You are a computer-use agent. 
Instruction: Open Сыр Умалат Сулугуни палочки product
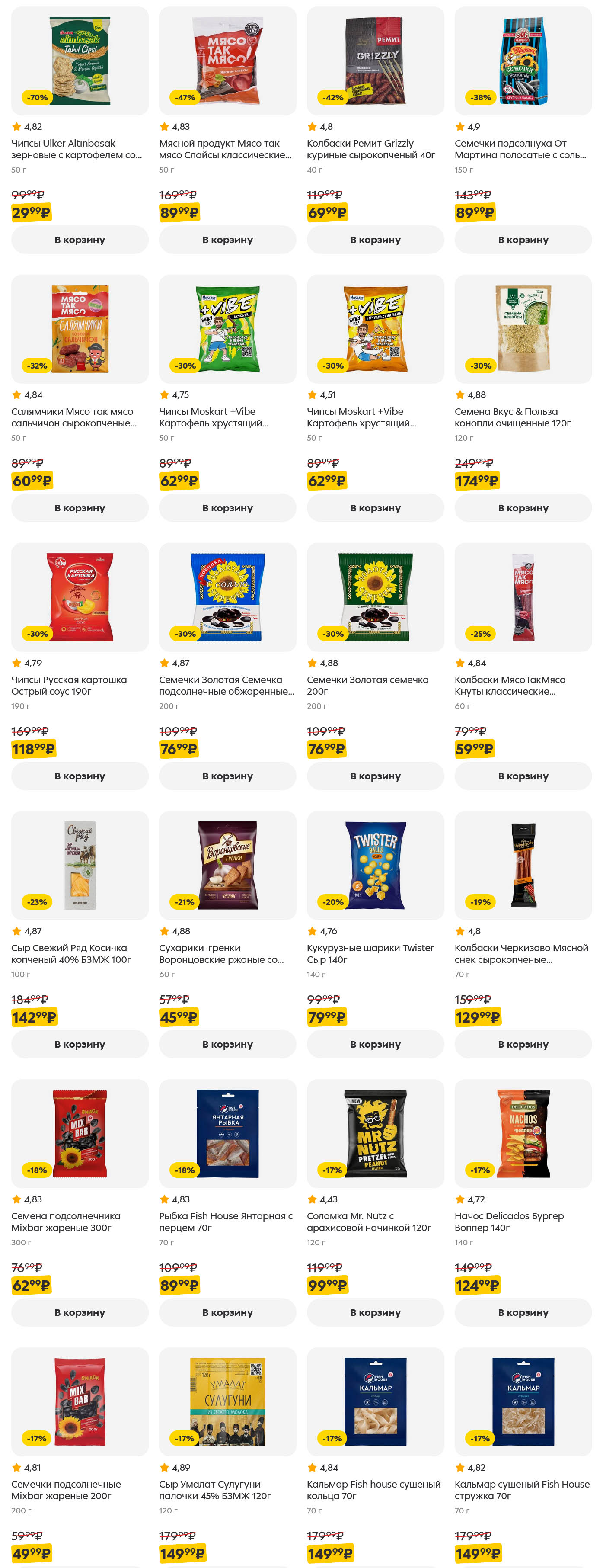click(x=227, y=1401)
